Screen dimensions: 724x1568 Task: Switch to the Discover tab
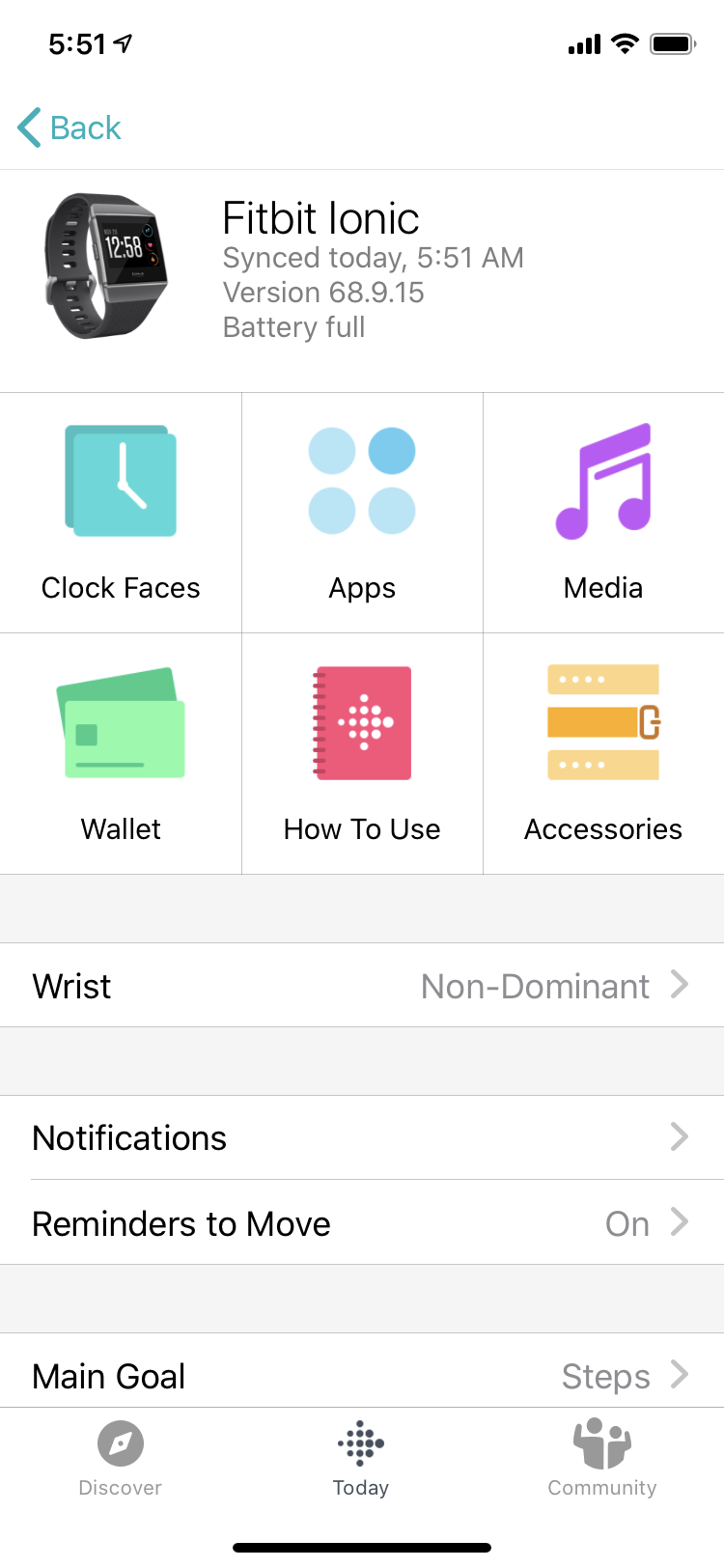[121, 1458]
